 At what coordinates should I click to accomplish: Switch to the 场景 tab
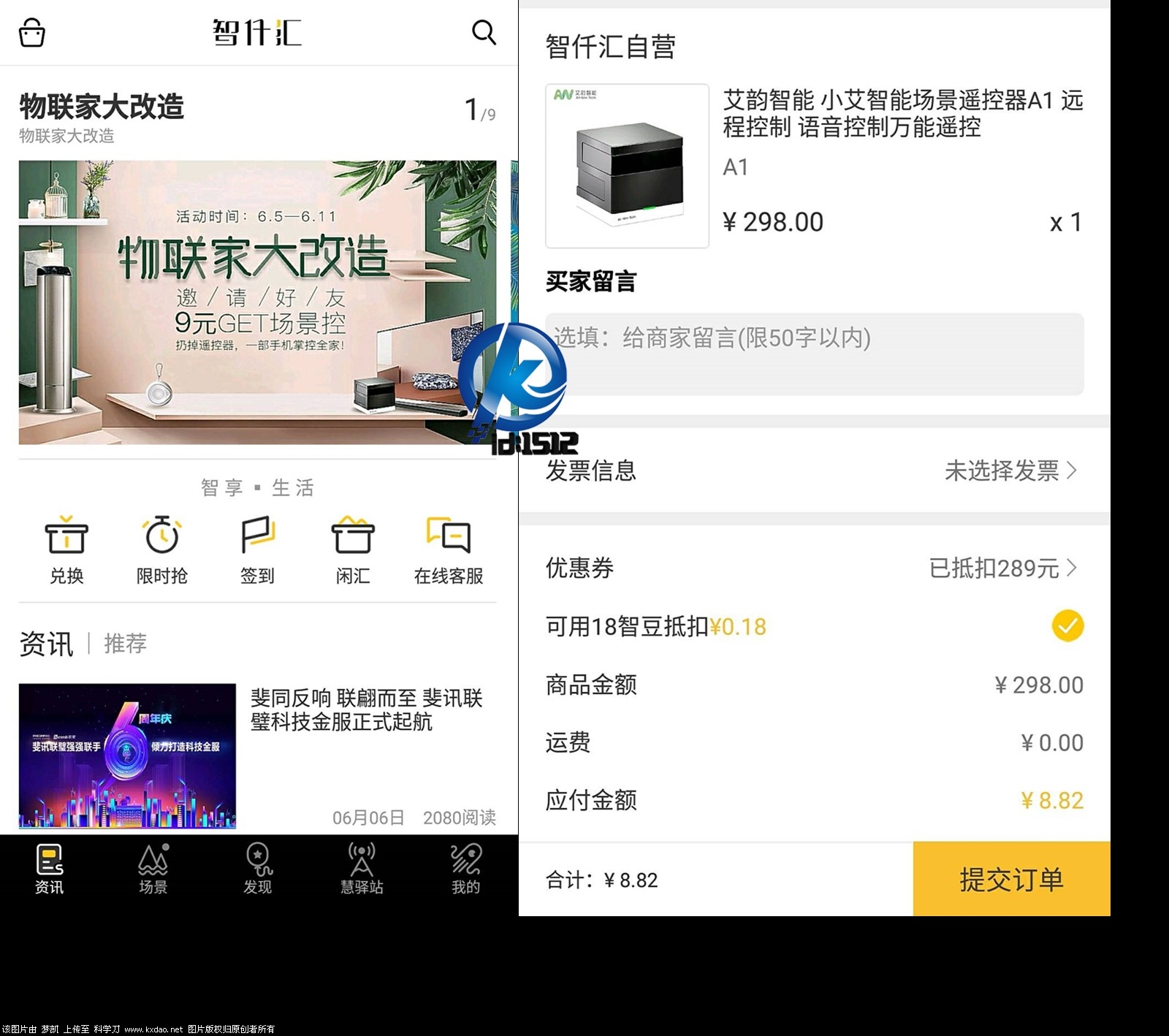(x=153, y=869)
